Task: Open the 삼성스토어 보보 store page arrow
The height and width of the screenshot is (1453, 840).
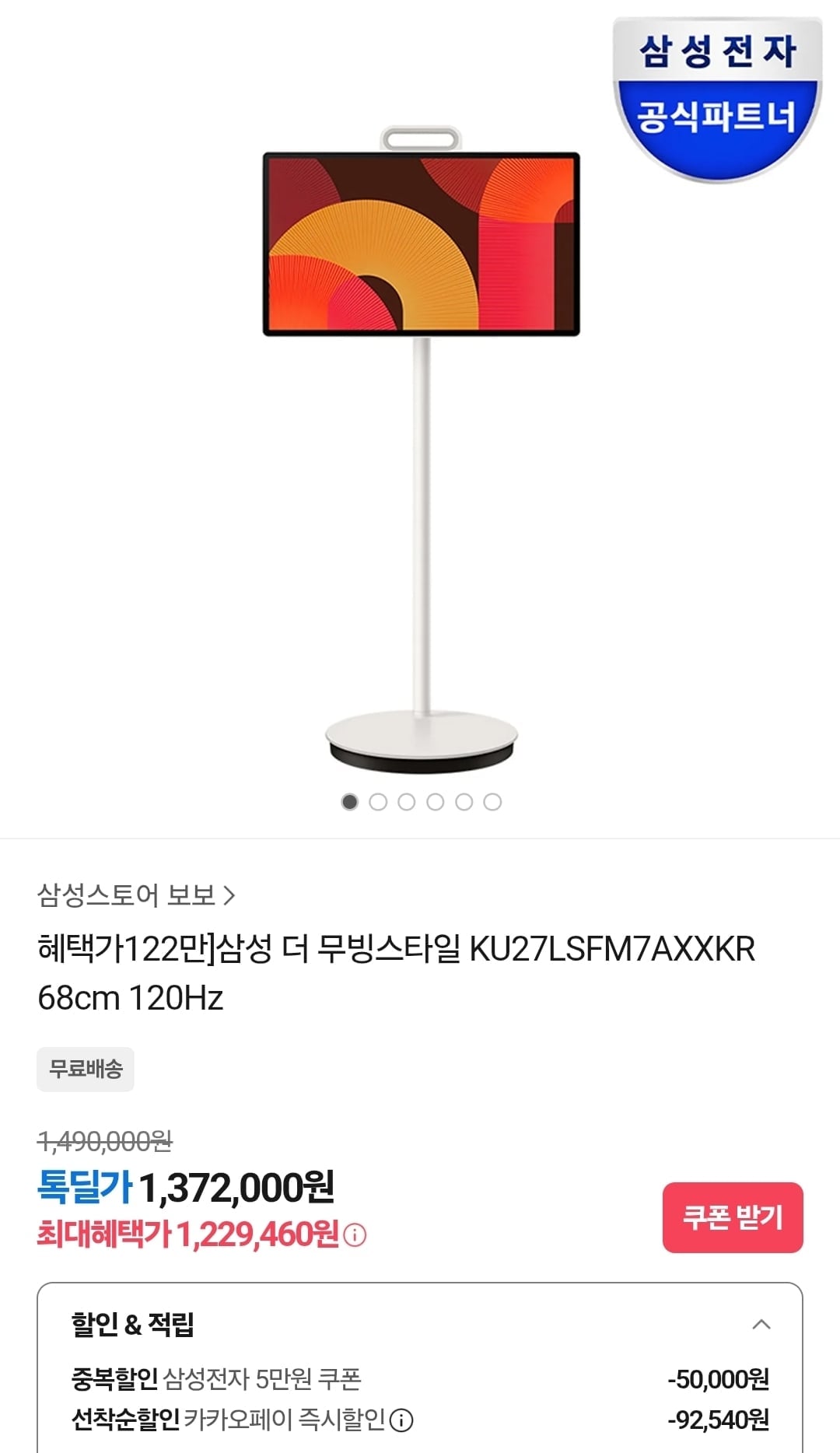Action: click(229, 896)
